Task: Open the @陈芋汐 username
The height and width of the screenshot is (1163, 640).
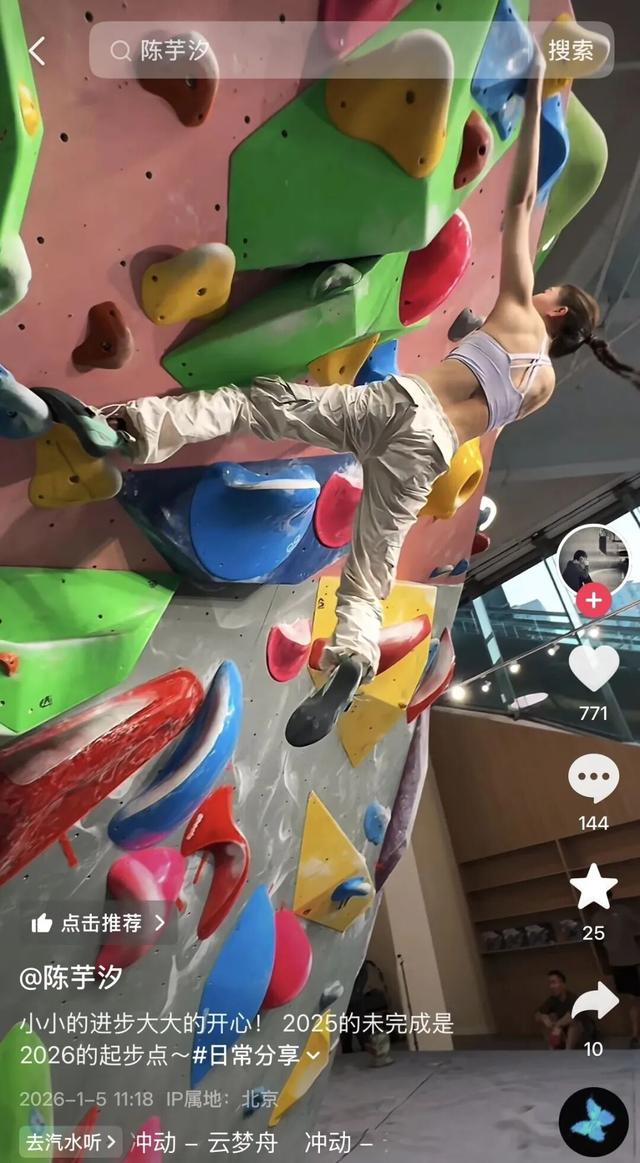Action: click(x=71, y=978)
